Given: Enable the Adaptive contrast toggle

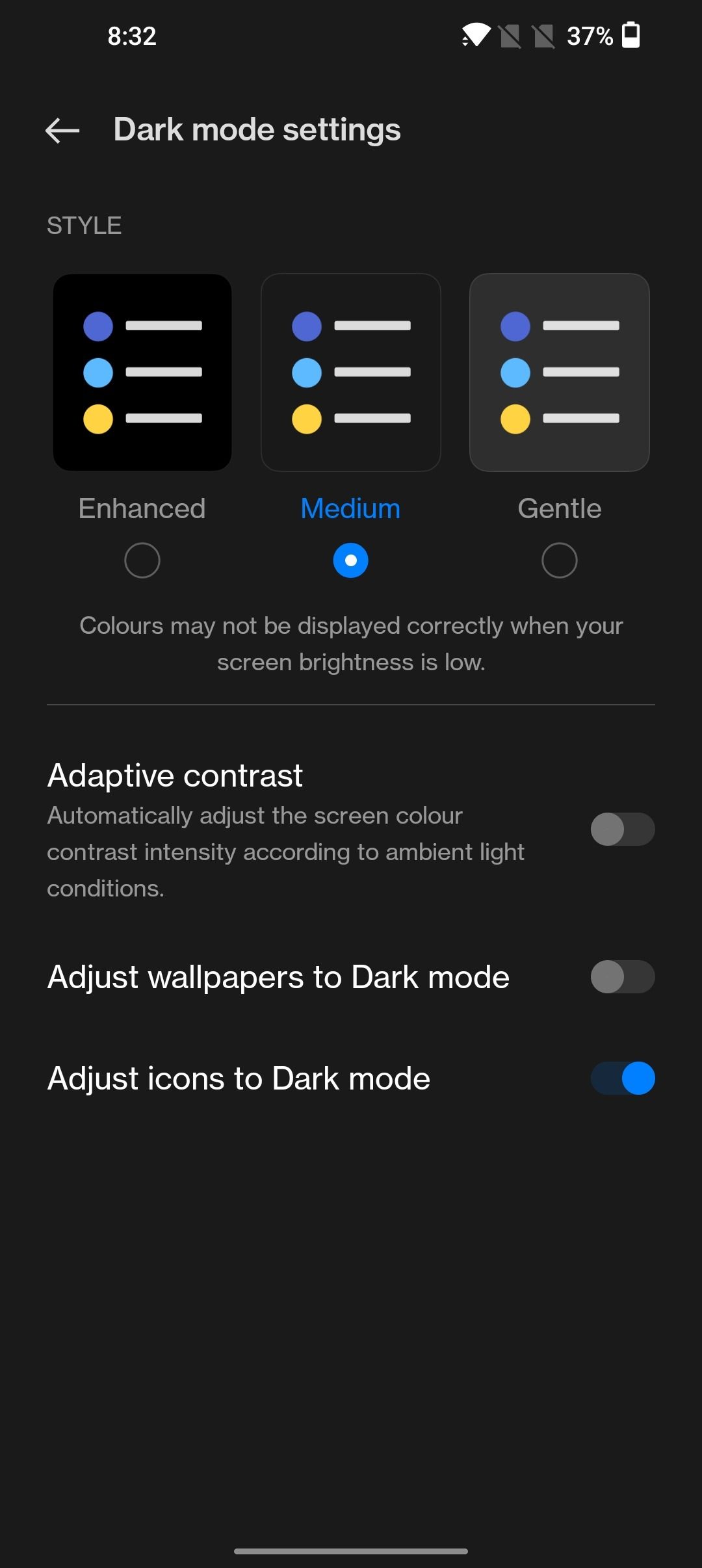Looking at the screenshot, I should coord(621,830).
